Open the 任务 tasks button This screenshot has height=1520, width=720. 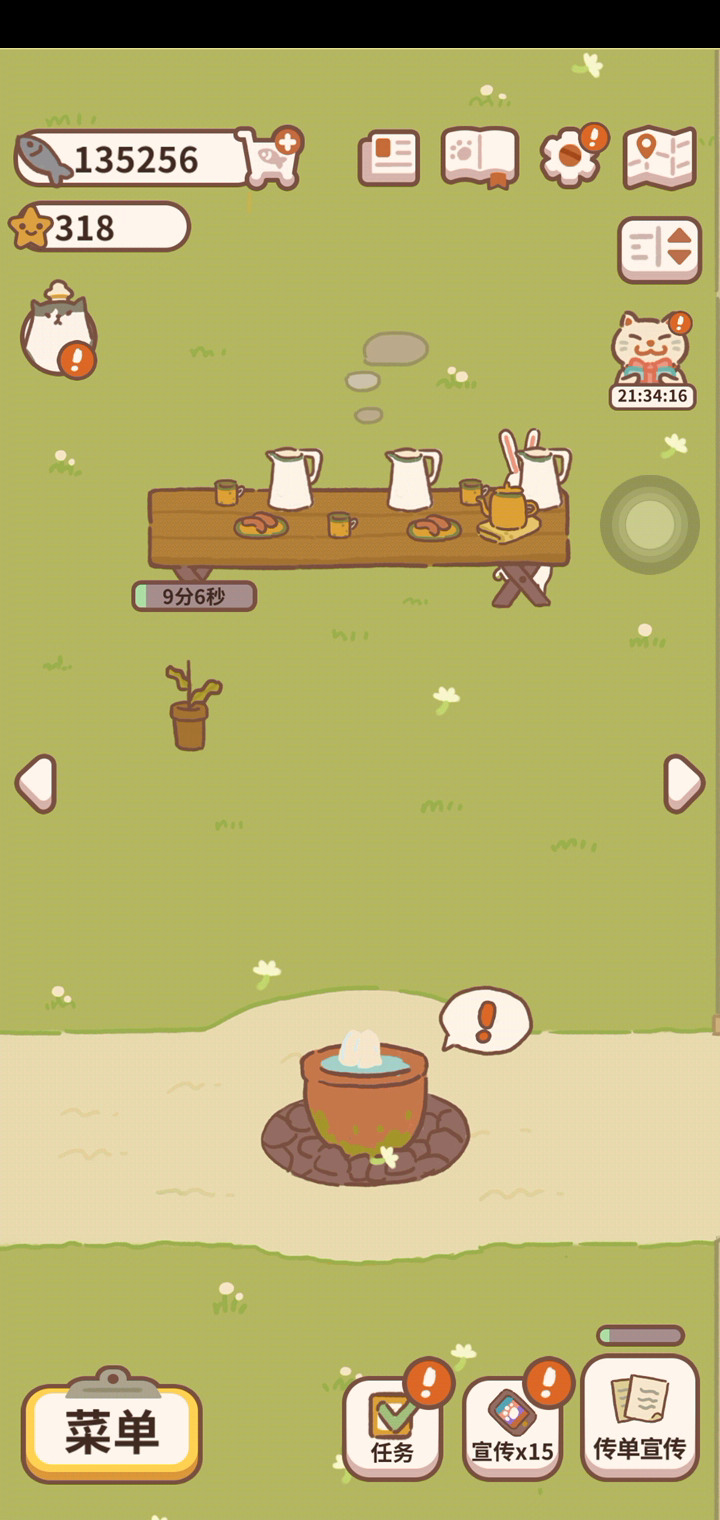point(393,1427)
